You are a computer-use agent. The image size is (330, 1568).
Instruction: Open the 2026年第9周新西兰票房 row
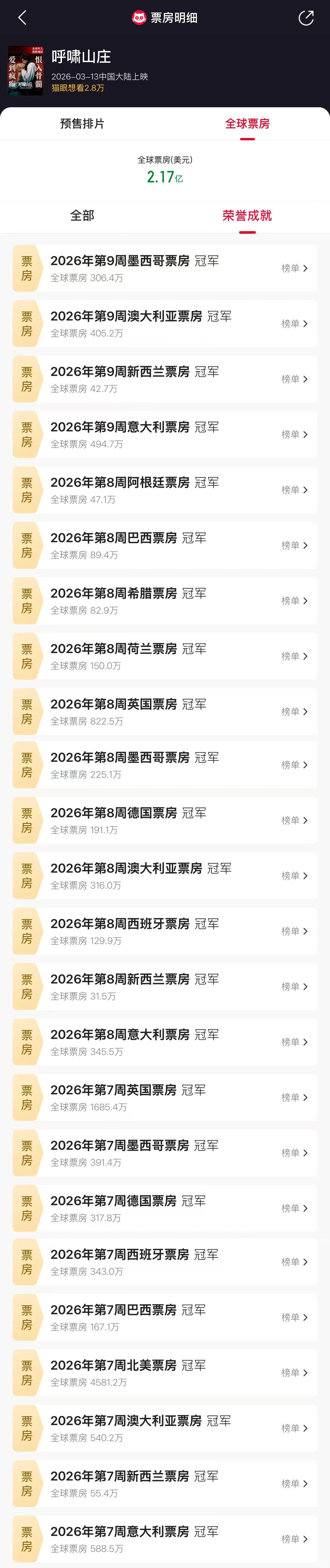pyautogui.click(x=164, y=379)
